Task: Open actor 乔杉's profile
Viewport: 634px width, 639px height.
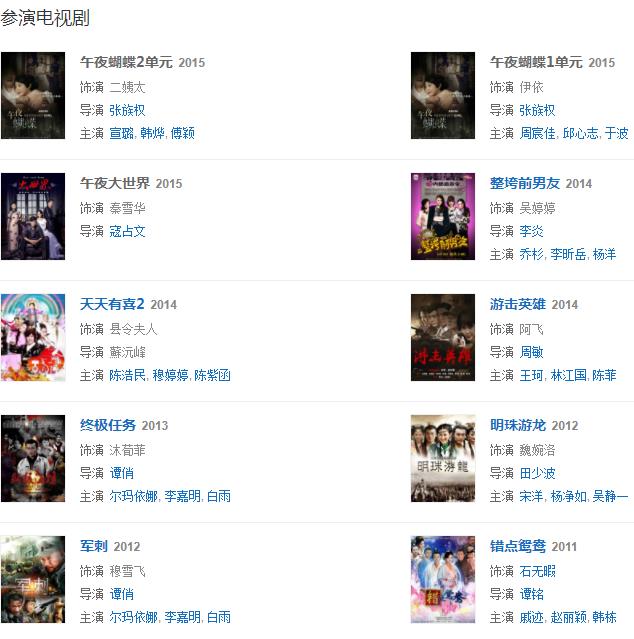Action: (x=530, y=254)
